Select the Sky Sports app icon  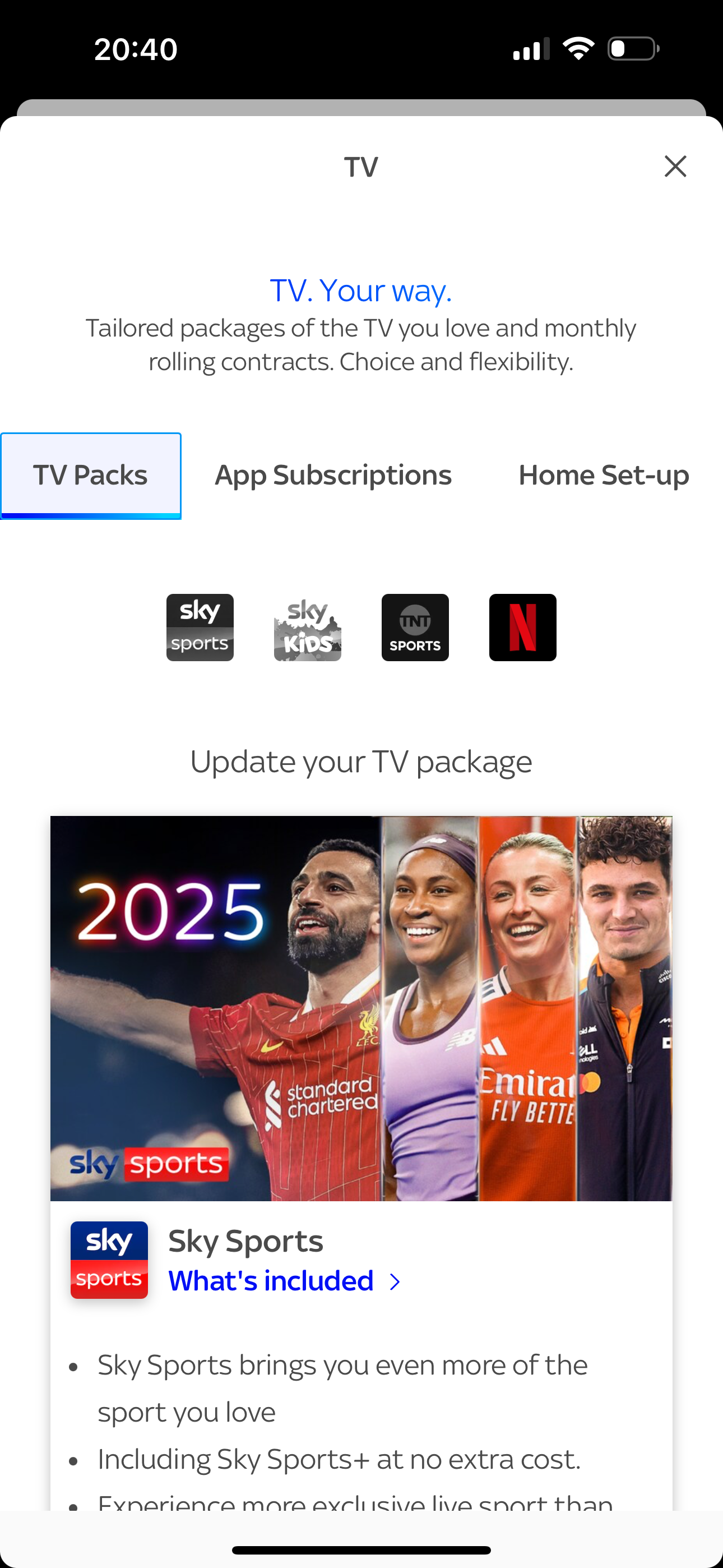click(200, 627)
